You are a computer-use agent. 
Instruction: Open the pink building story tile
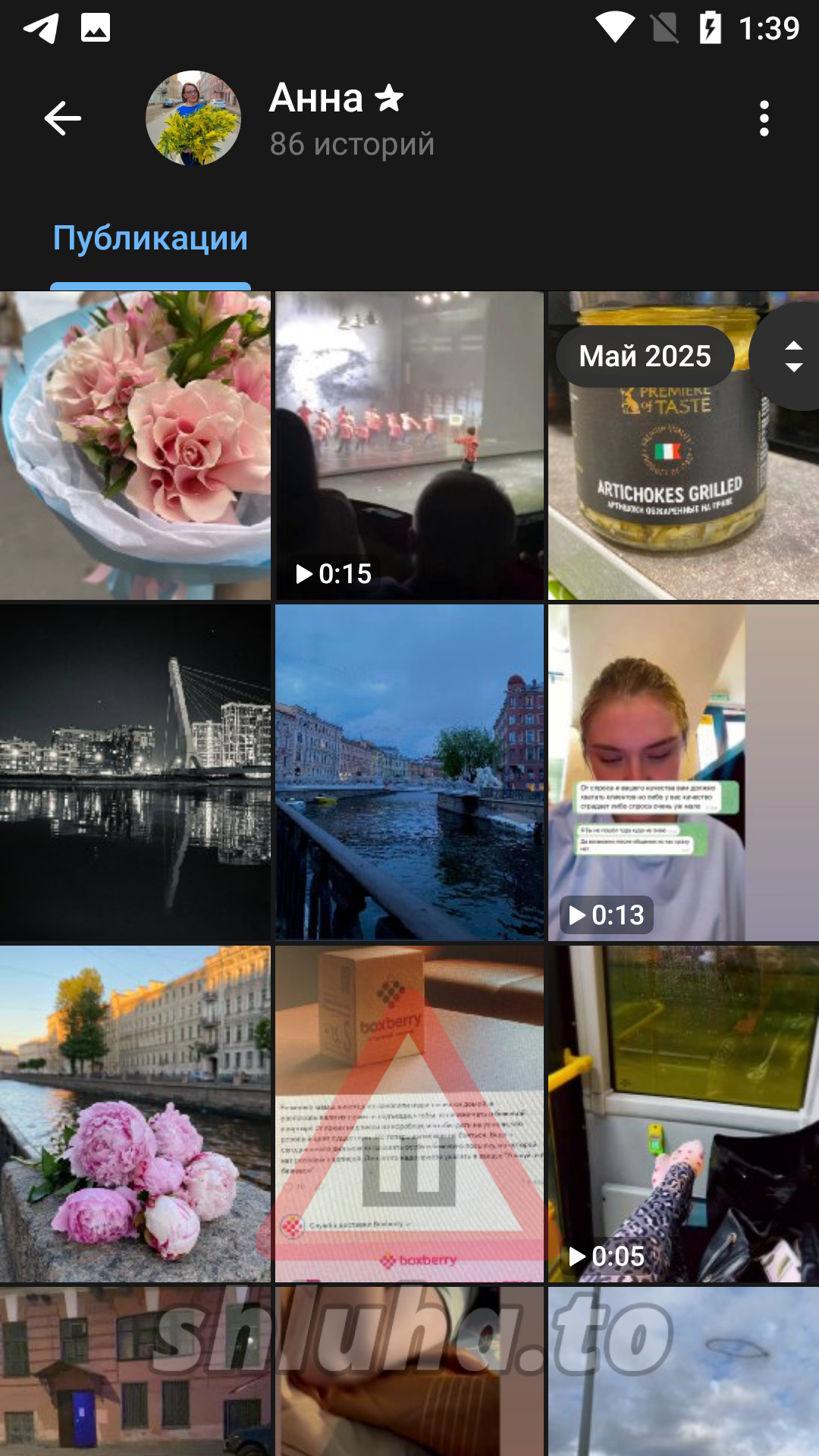[x=135, y=1373]
